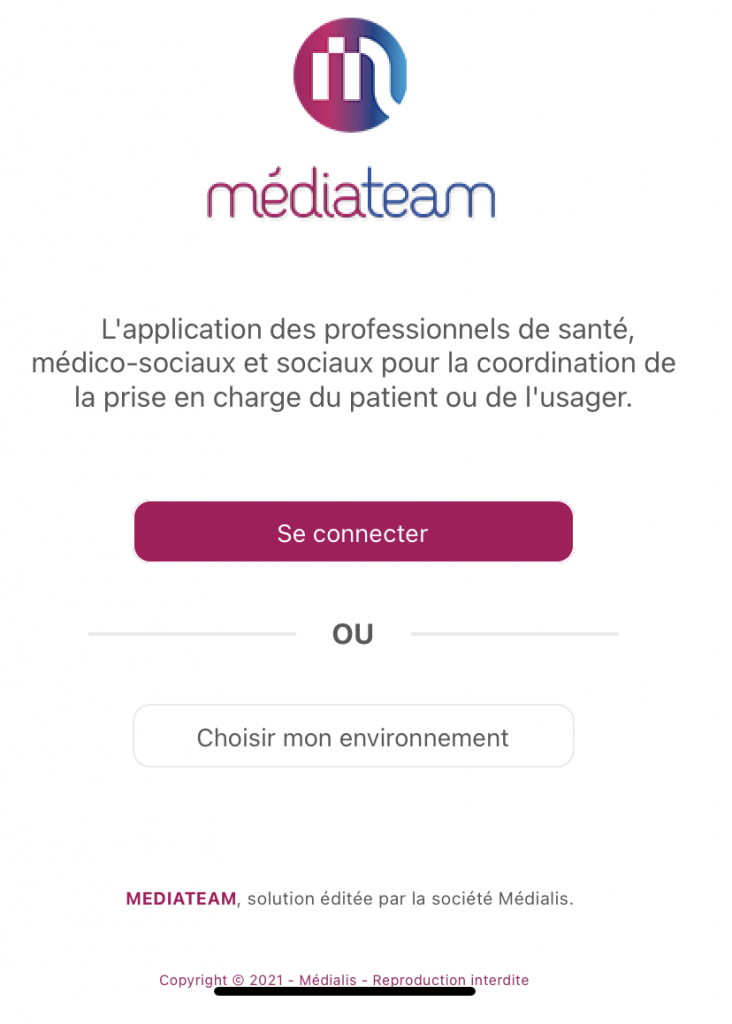Select Choisir mon environnement
This screenshot has height=1024, width=732.
pyautogui.click(x=353, y=737)
